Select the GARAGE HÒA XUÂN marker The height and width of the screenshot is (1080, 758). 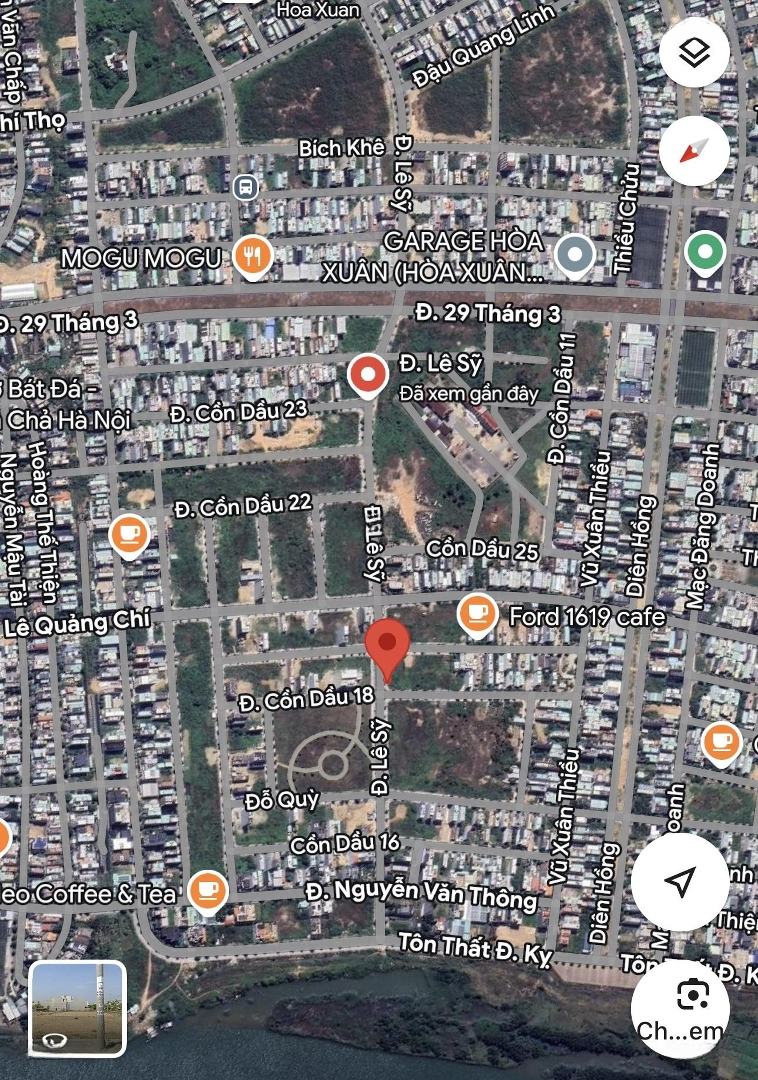(x=575, y=254)
